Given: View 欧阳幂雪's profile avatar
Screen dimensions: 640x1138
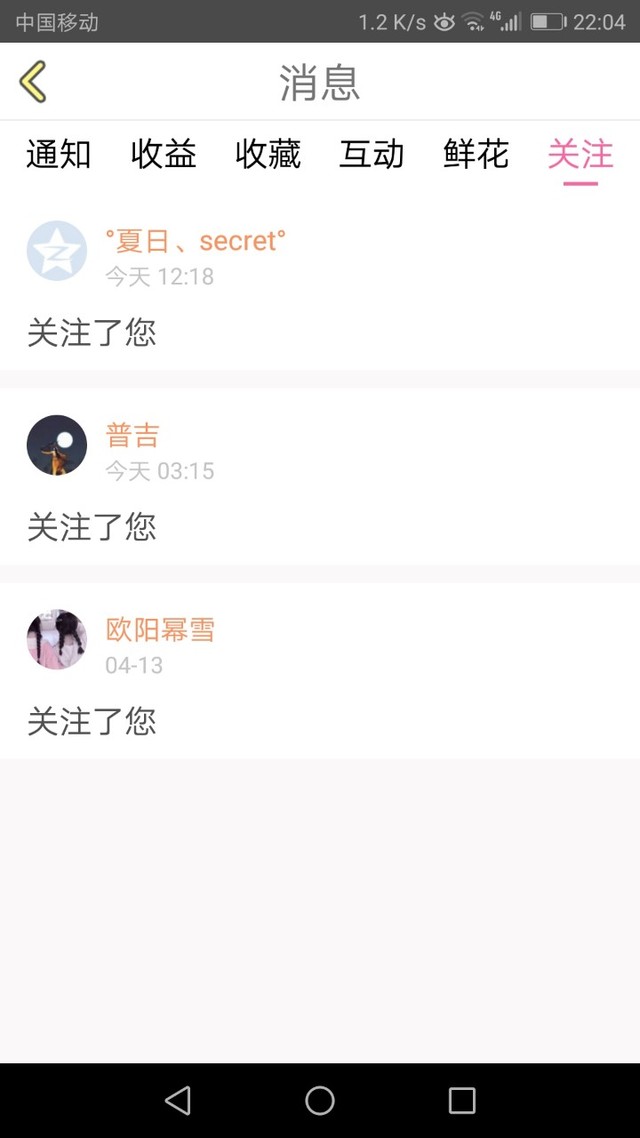Looking at the screenshot, I should 57,640.
